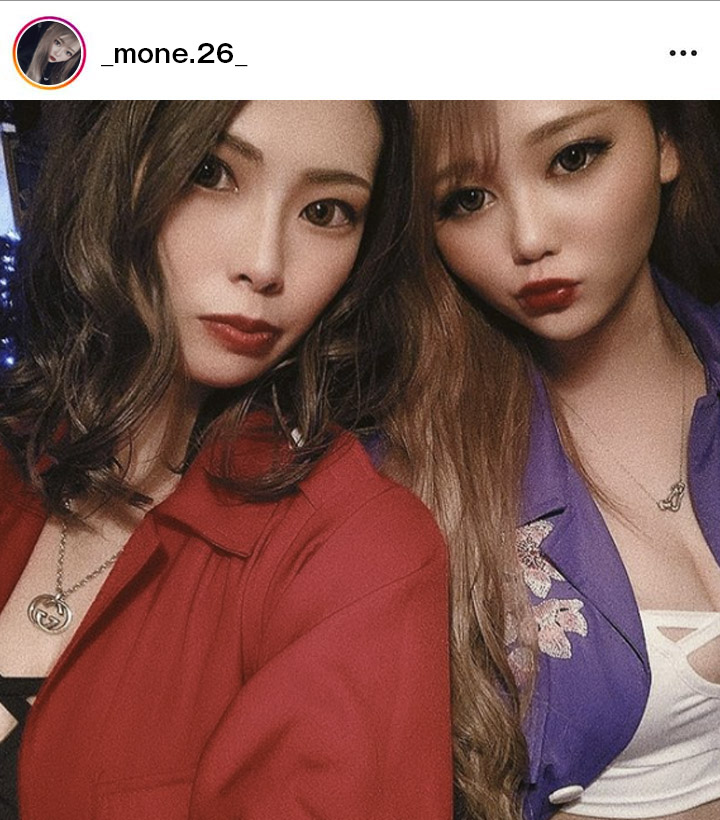Open the _mone.26_ profile picture story
This screenshot has height=820, width=720.
click(49, 53)
